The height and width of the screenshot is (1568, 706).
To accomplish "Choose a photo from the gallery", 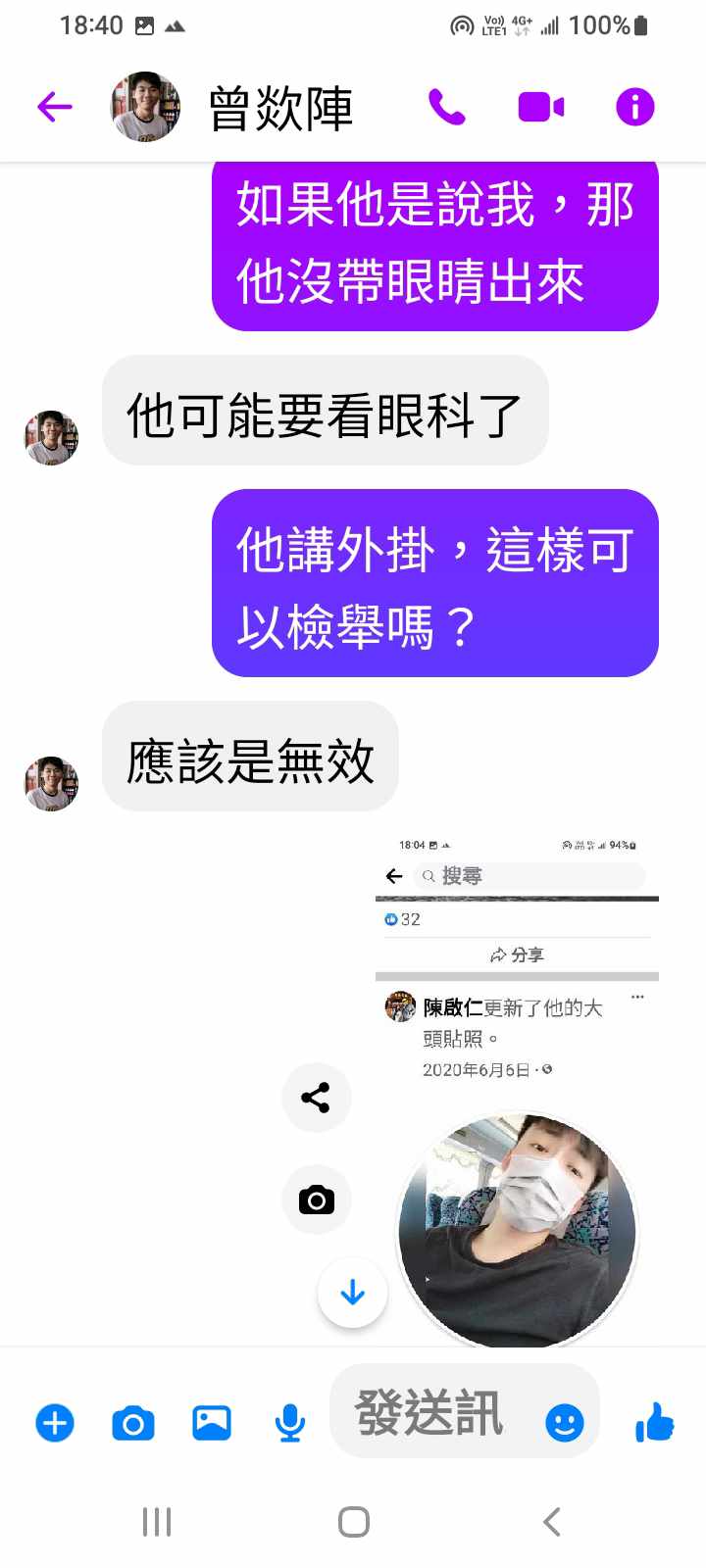I will 212,1423.
